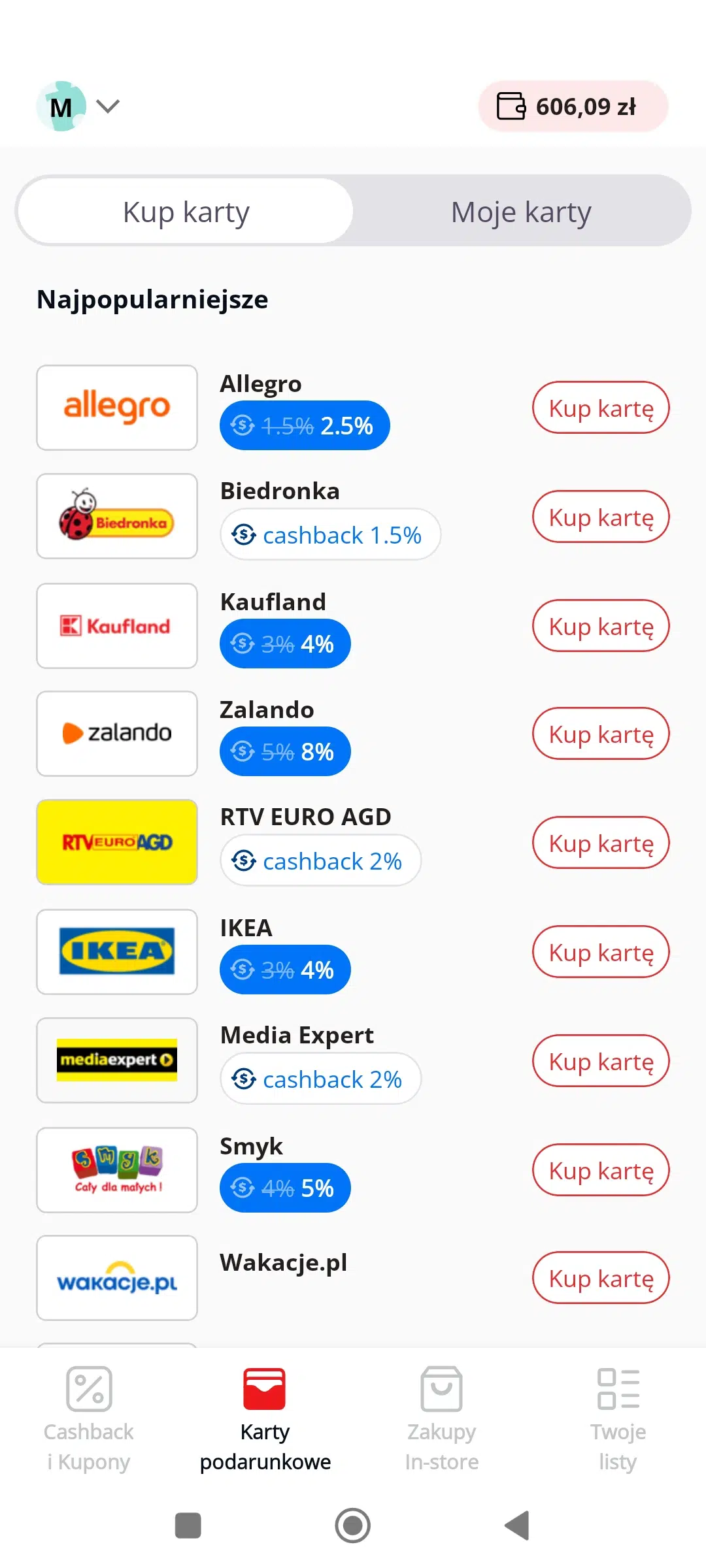Open the Zakupy In-store tab

442,1419
